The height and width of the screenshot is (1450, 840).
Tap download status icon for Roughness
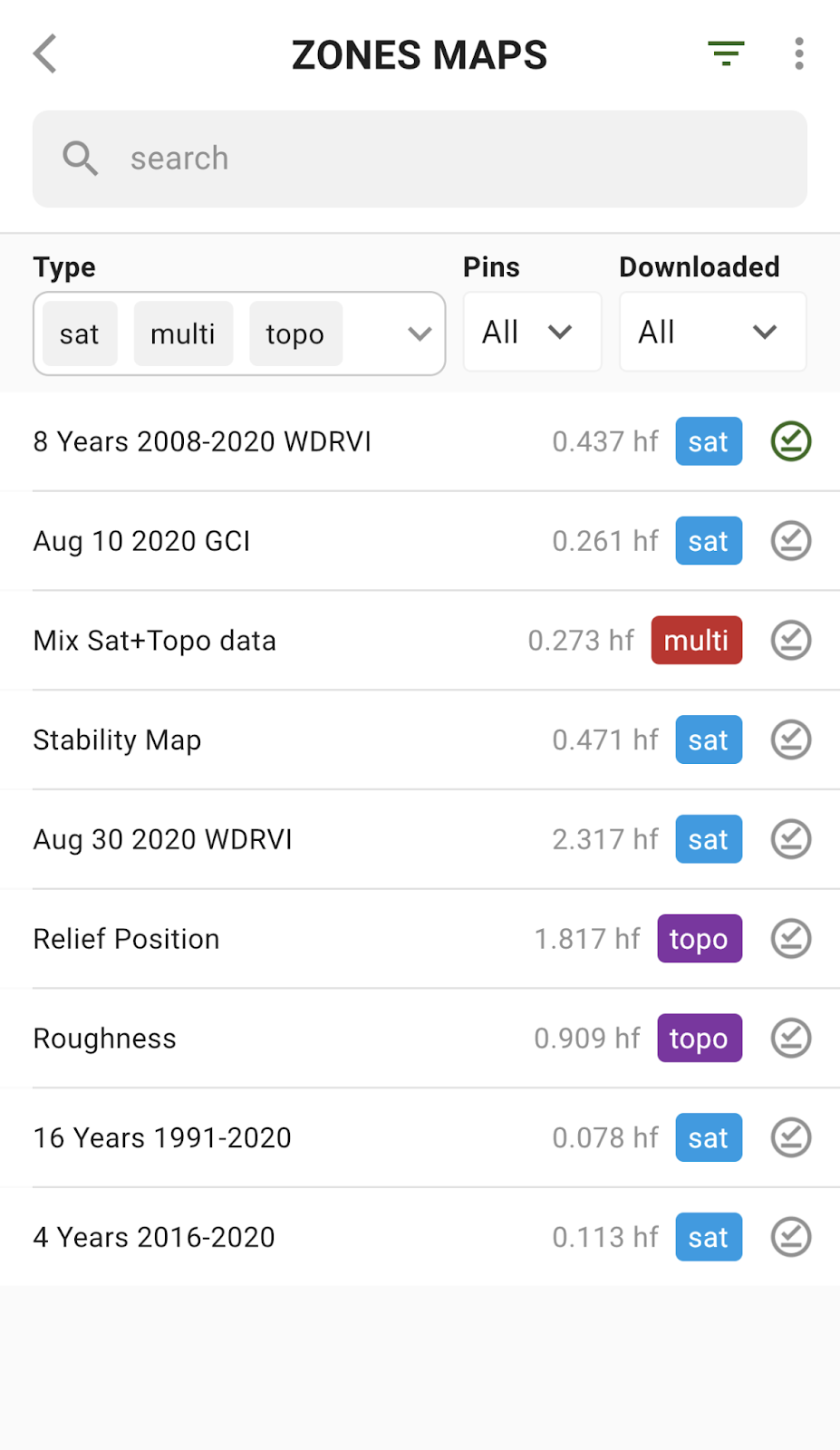[790, 1039]
